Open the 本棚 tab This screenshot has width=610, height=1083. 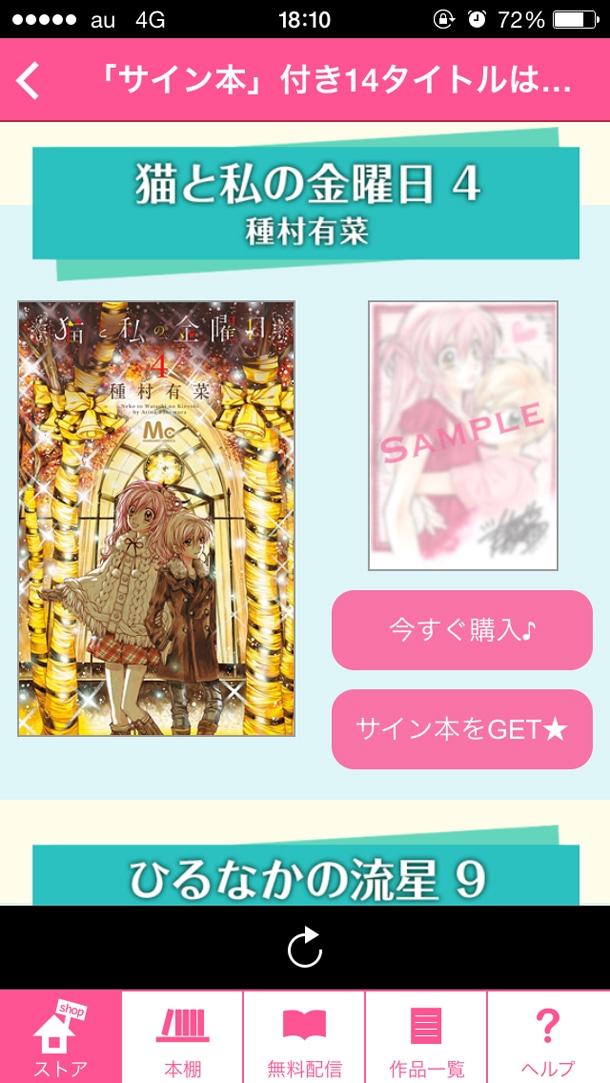click(x=183, y=1038)
